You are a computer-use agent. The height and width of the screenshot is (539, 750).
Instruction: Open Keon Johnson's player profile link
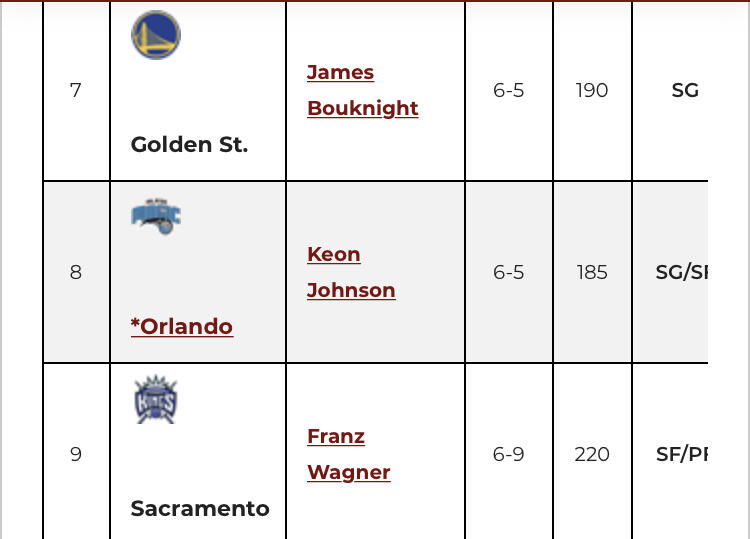pos(351,272)
